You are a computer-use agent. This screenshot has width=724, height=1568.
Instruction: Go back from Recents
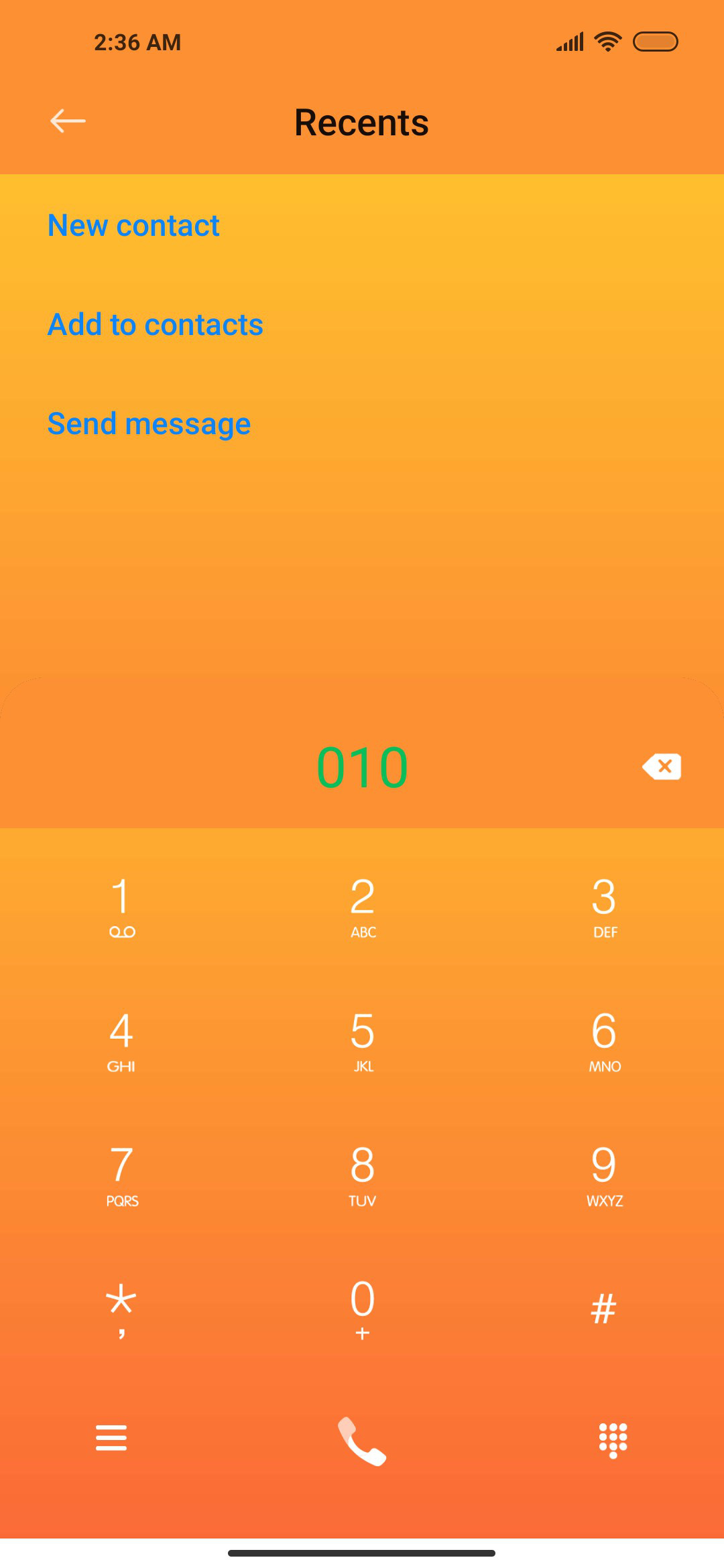coord(68,121)
